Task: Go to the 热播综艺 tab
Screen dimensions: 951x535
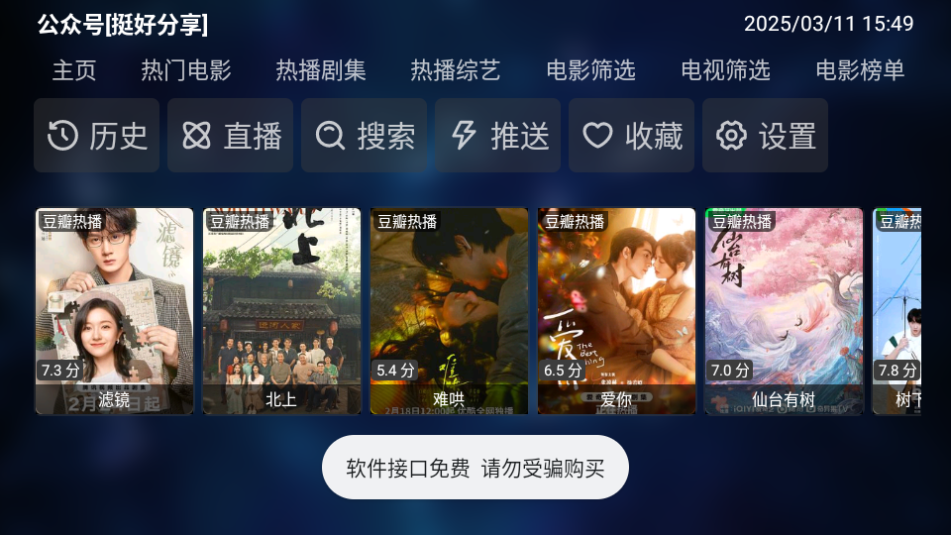Action: click(455, 70)
